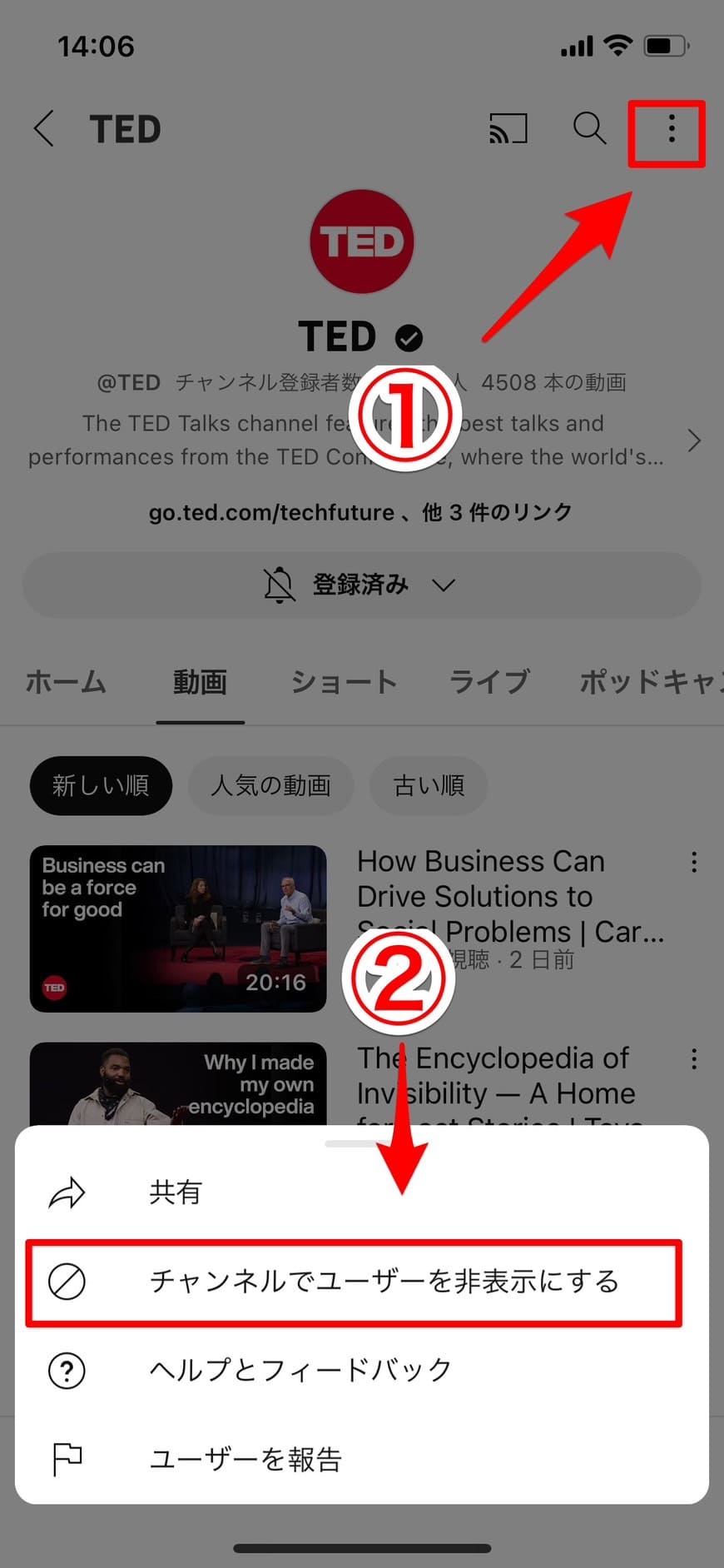
Task: Switch to the ライブ tab
Action: pyautogui.click(x=488, y=682)
